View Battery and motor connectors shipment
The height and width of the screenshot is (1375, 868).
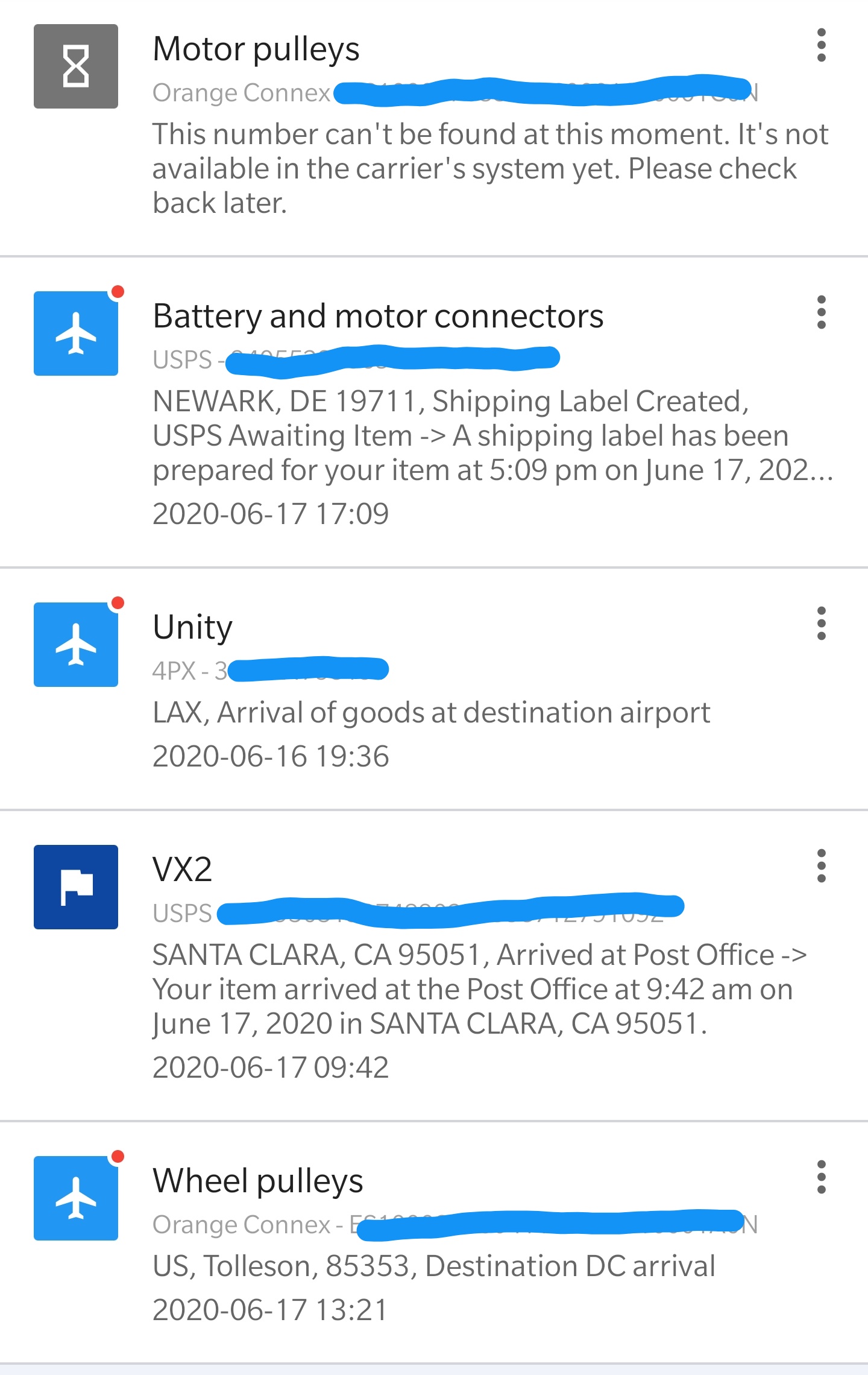(x=378, y=317)
